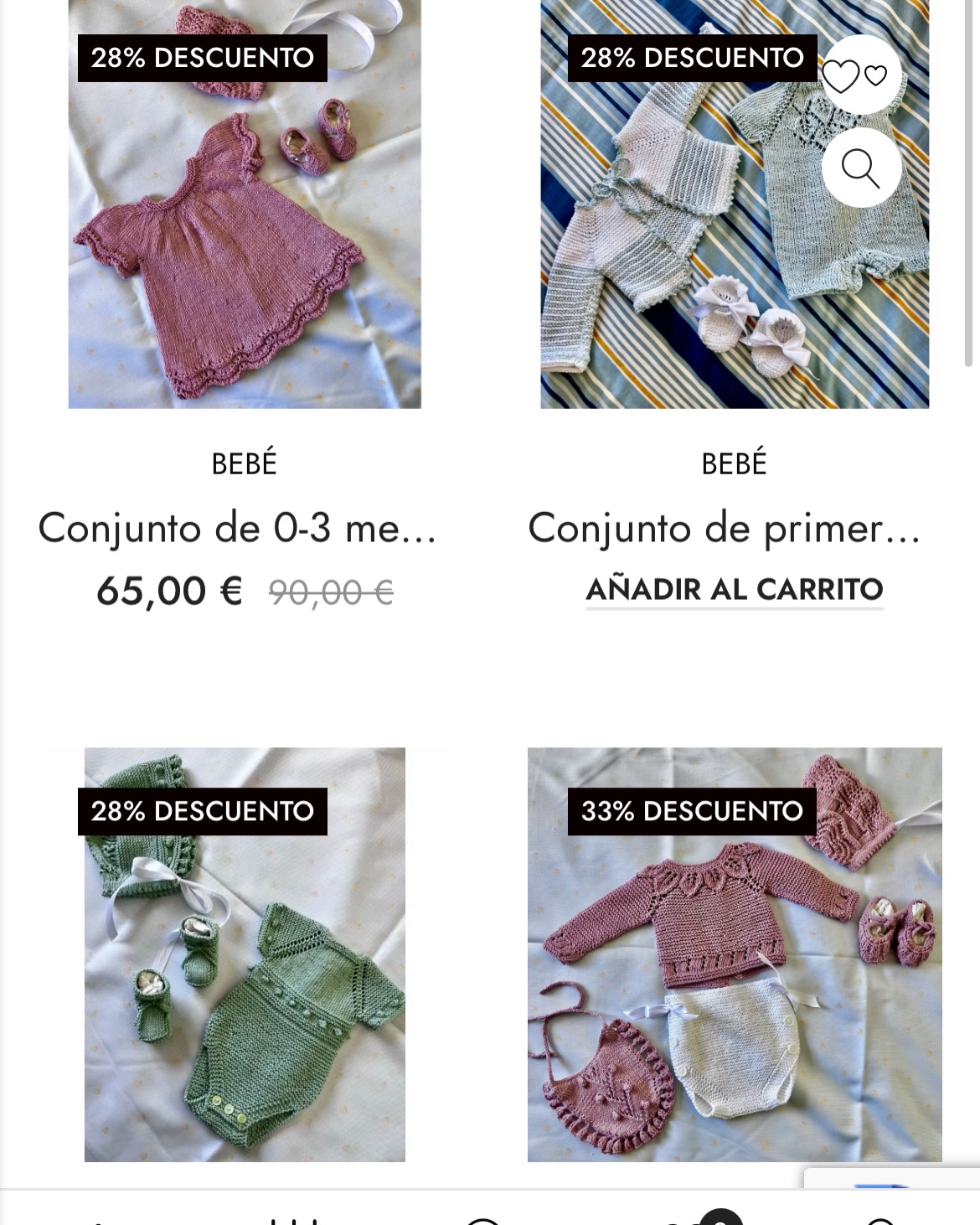Open the Conjunto de 0-3 me... product page
The width and height of the screenshot is (980, 1225).
[x=236, y=530]
